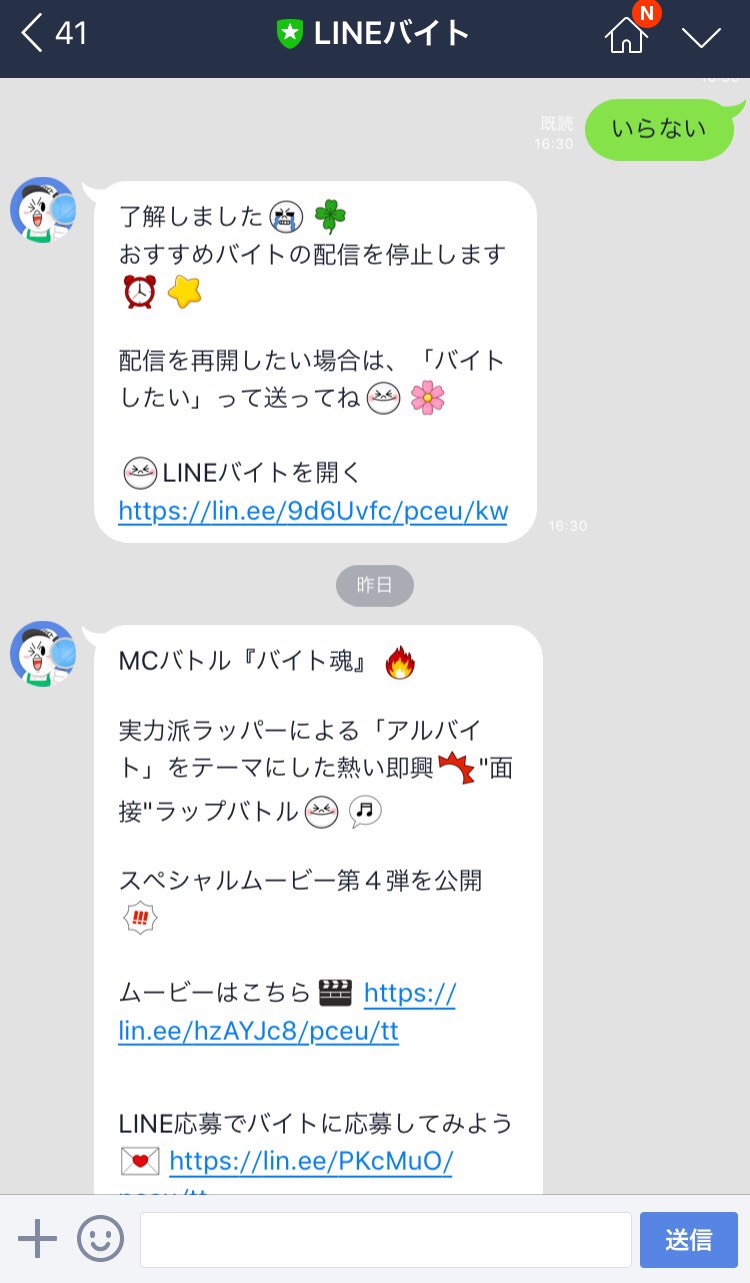The image size is (750, 1283).
Task: Tap the 送信 send button
Action: [688, 1239]
